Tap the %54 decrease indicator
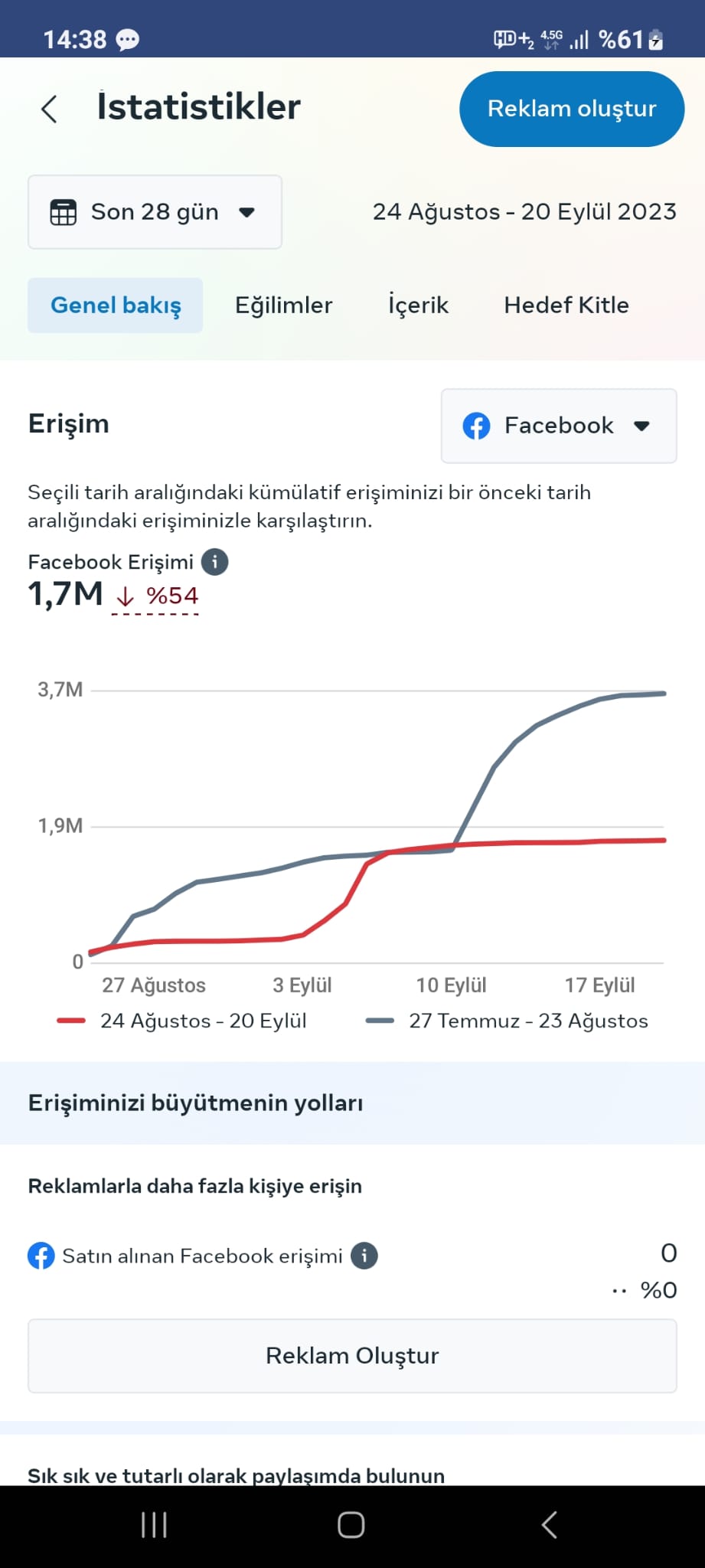Screen dimensions: 705x1568 click(156, 596)
